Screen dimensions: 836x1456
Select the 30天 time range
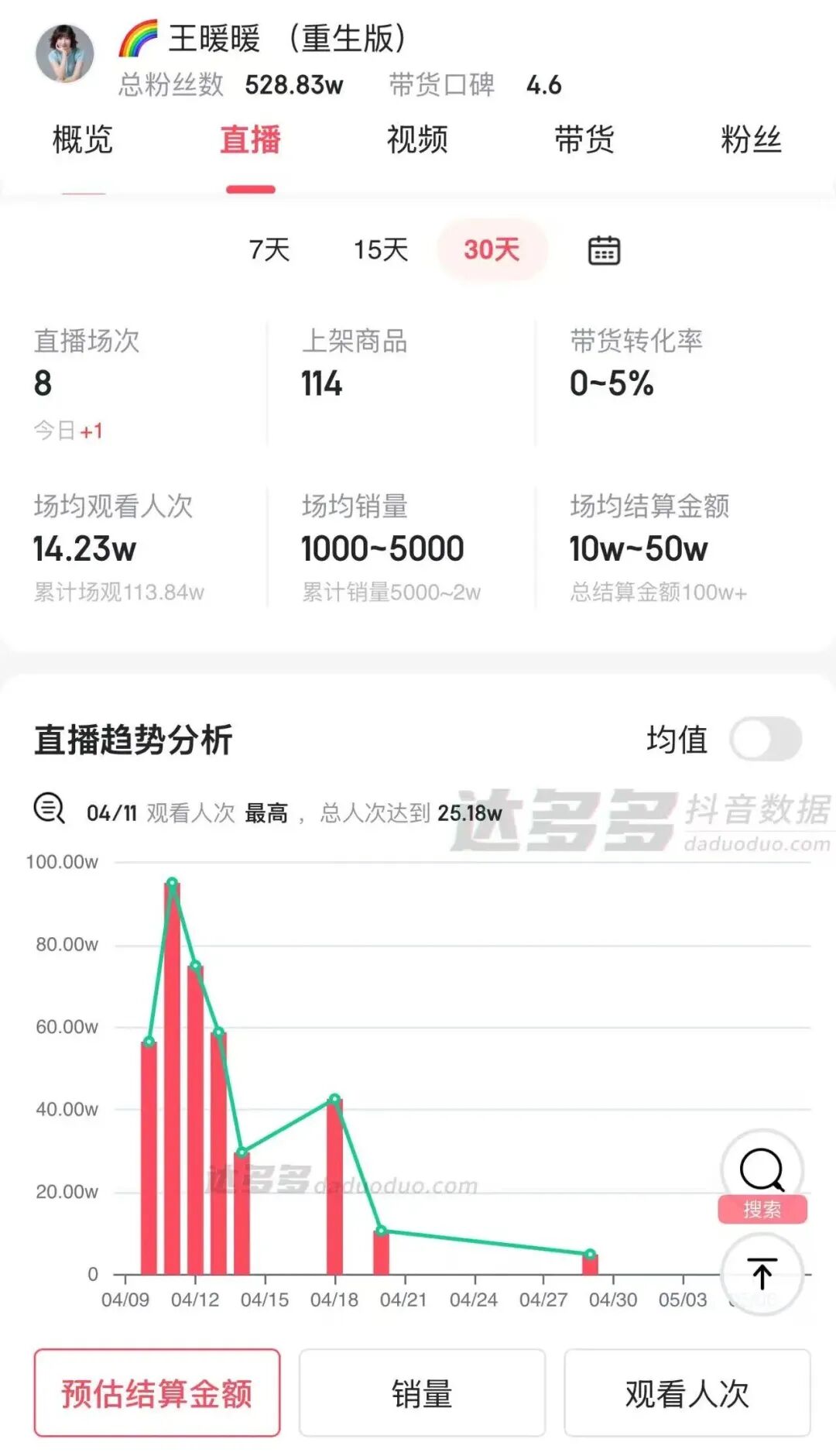tap(492, 249)
